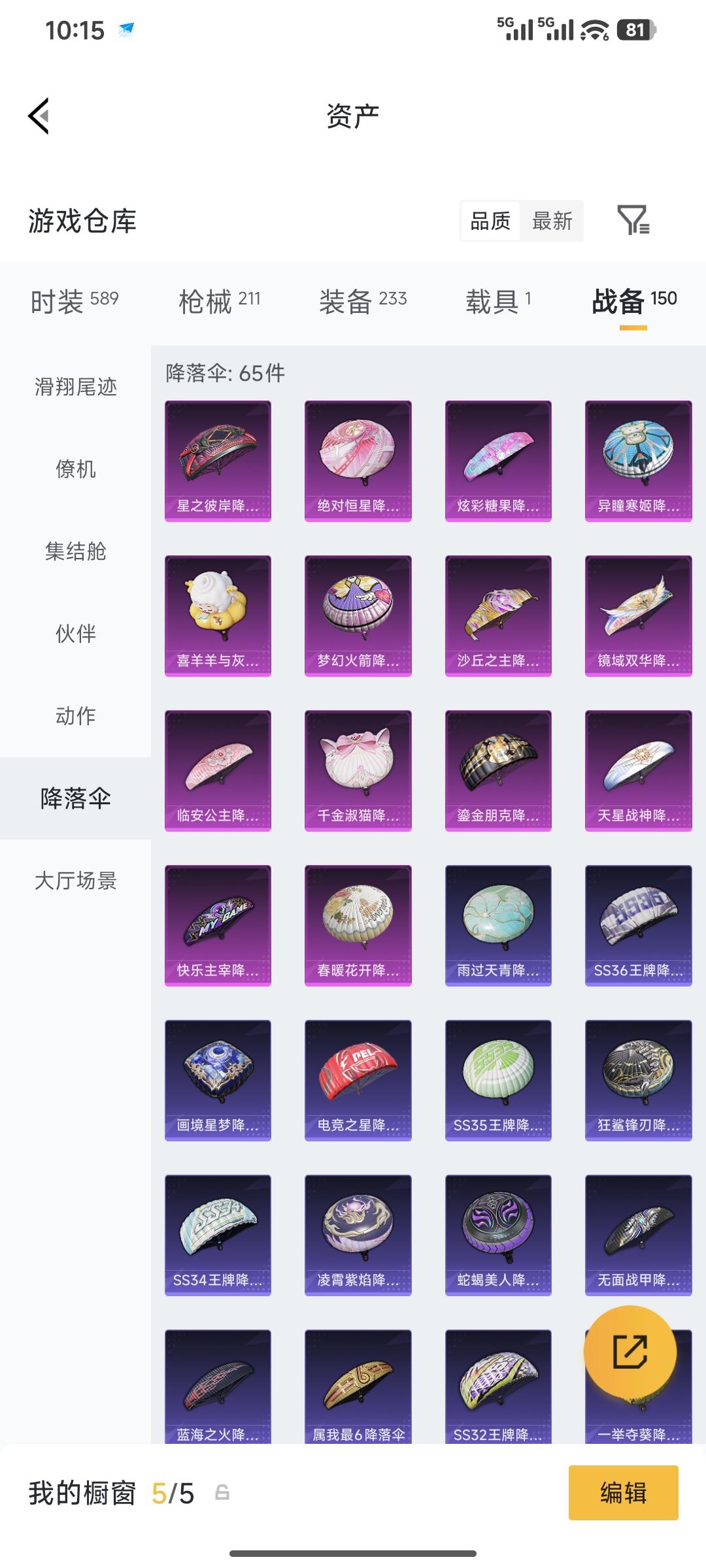Screen dimensions: 706x1568
Task: Select the 蛇蝎美人 parachute thumbnail
Action: [497, 1236]
